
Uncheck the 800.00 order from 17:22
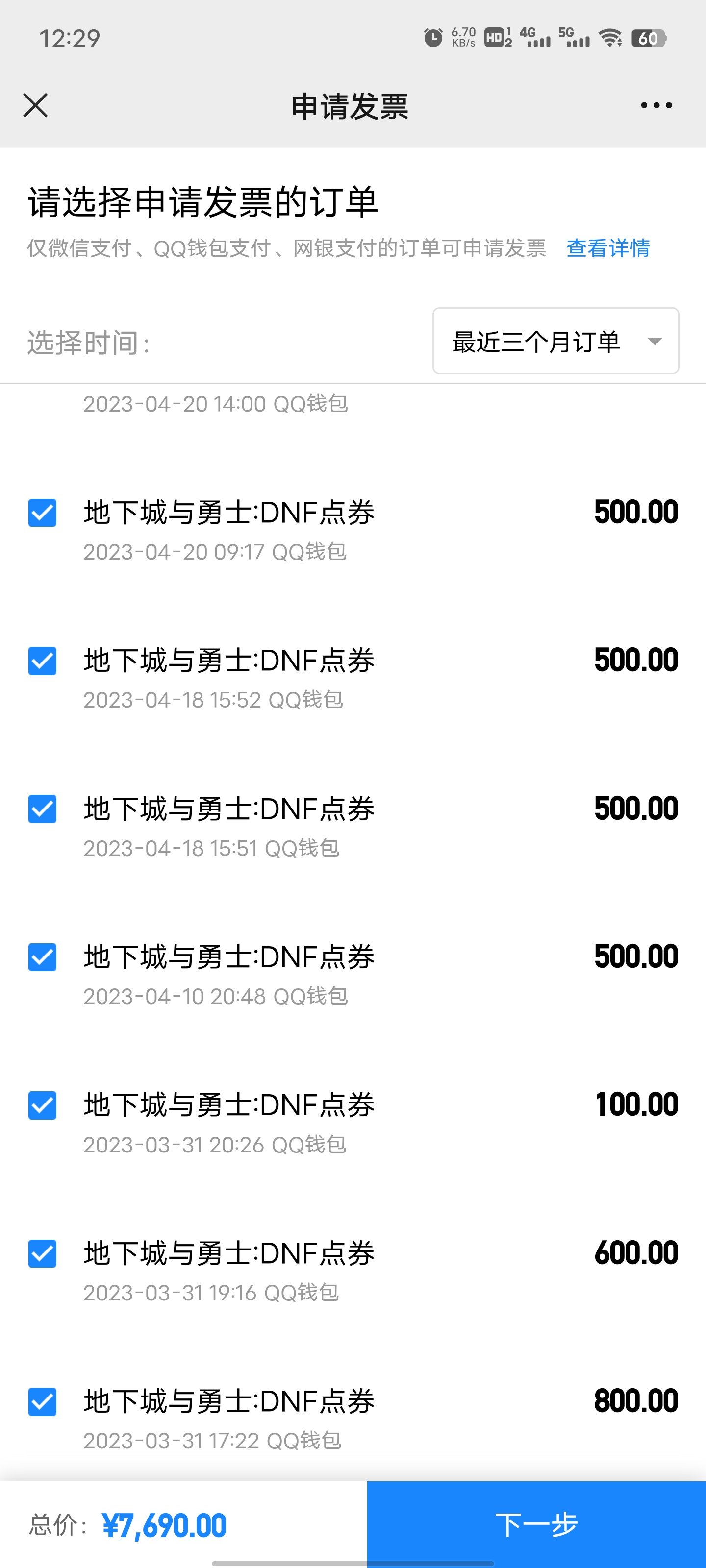(43, 1402)
